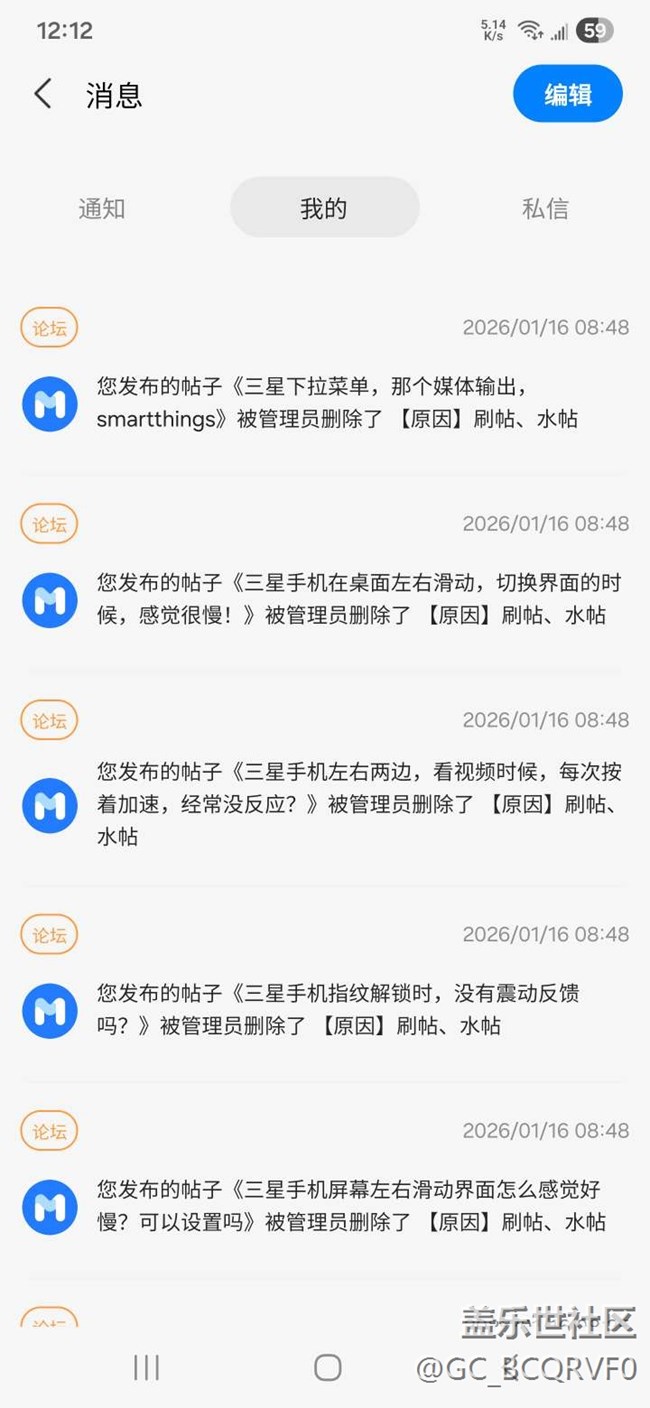This screenshot has width=650, height=1408.
Task: Tap the blue 编辑 button
Action: [x=568, y=95]
